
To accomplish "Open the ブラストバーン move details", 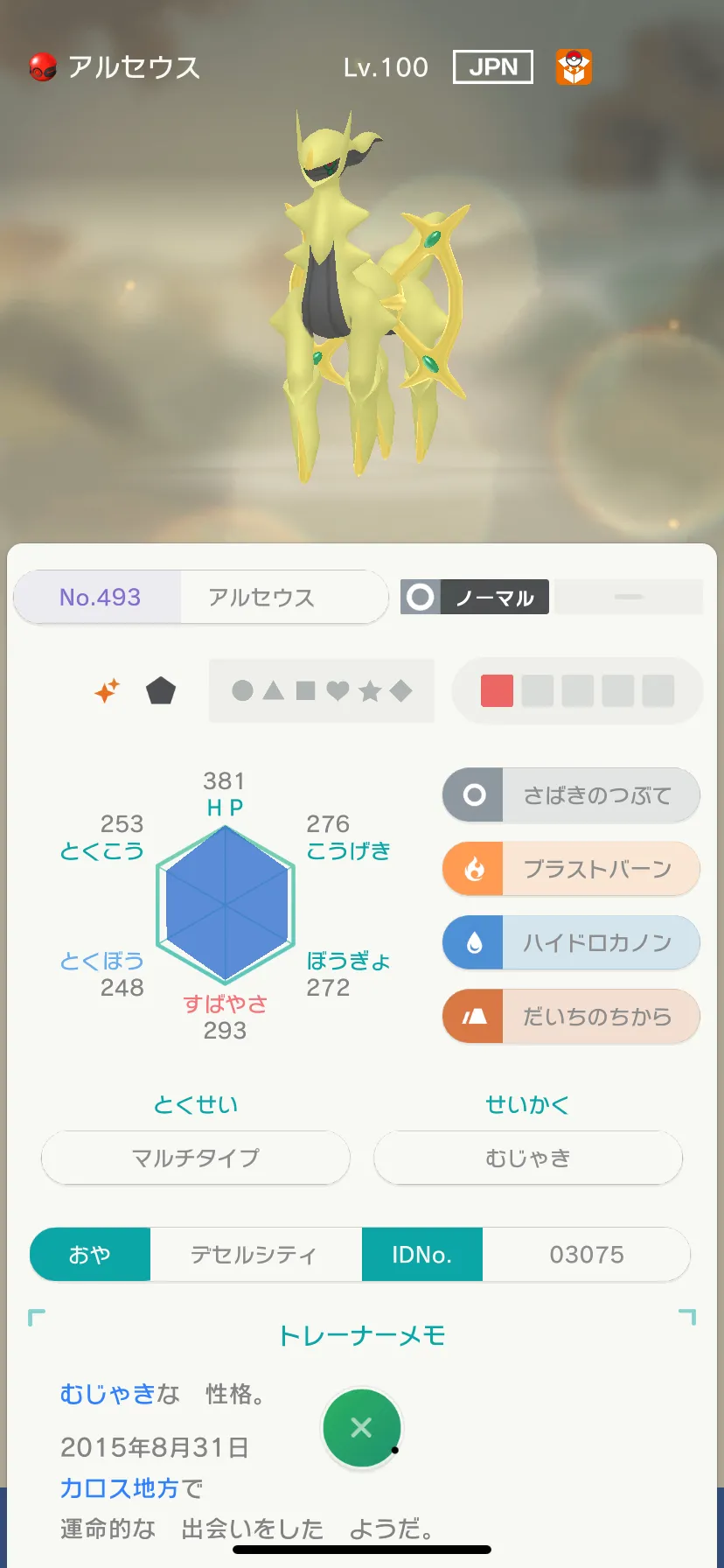I will pos(571,868).
